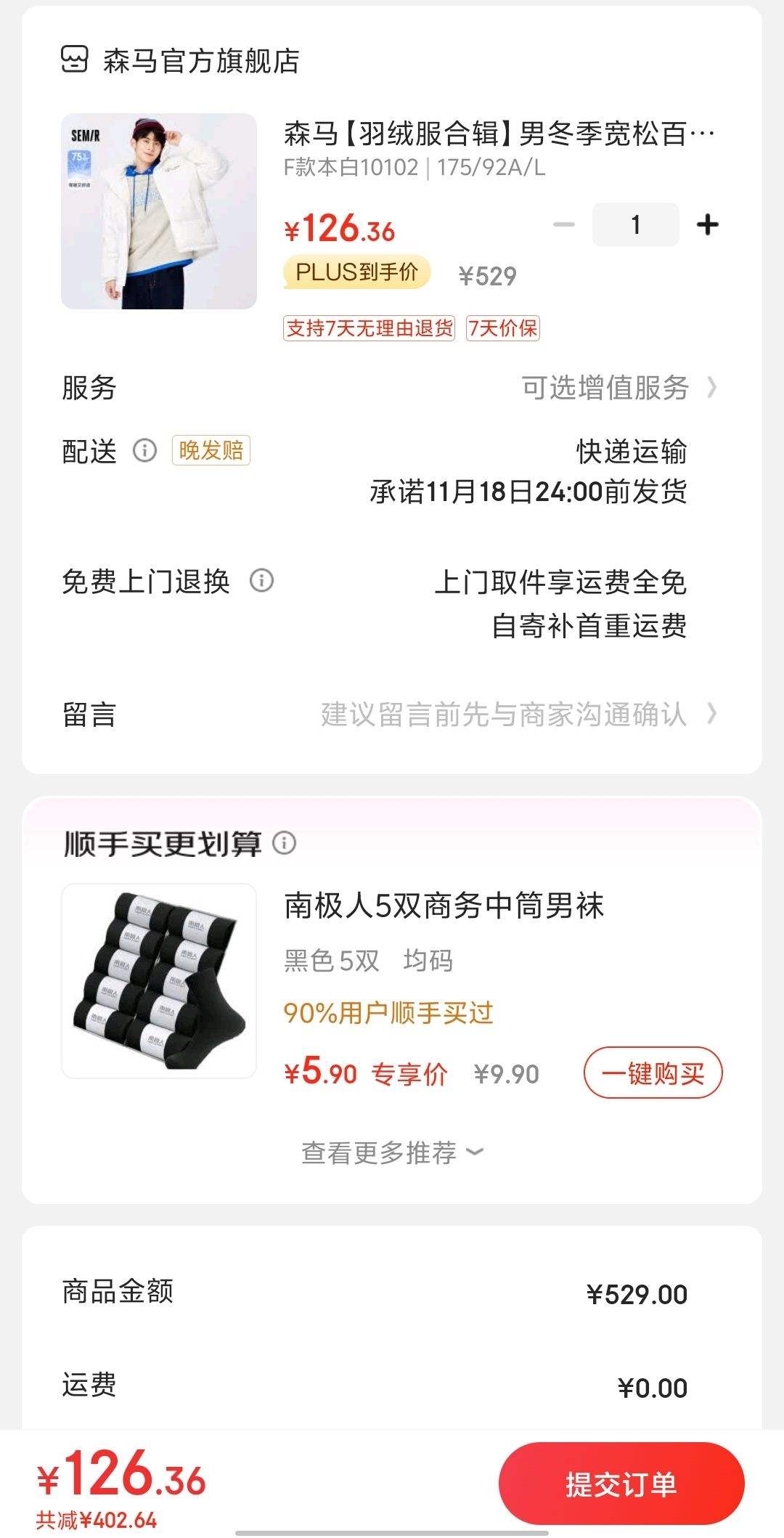The image size is (784, 1538).
Task: Open the 留言 message row
Action: 392,715
